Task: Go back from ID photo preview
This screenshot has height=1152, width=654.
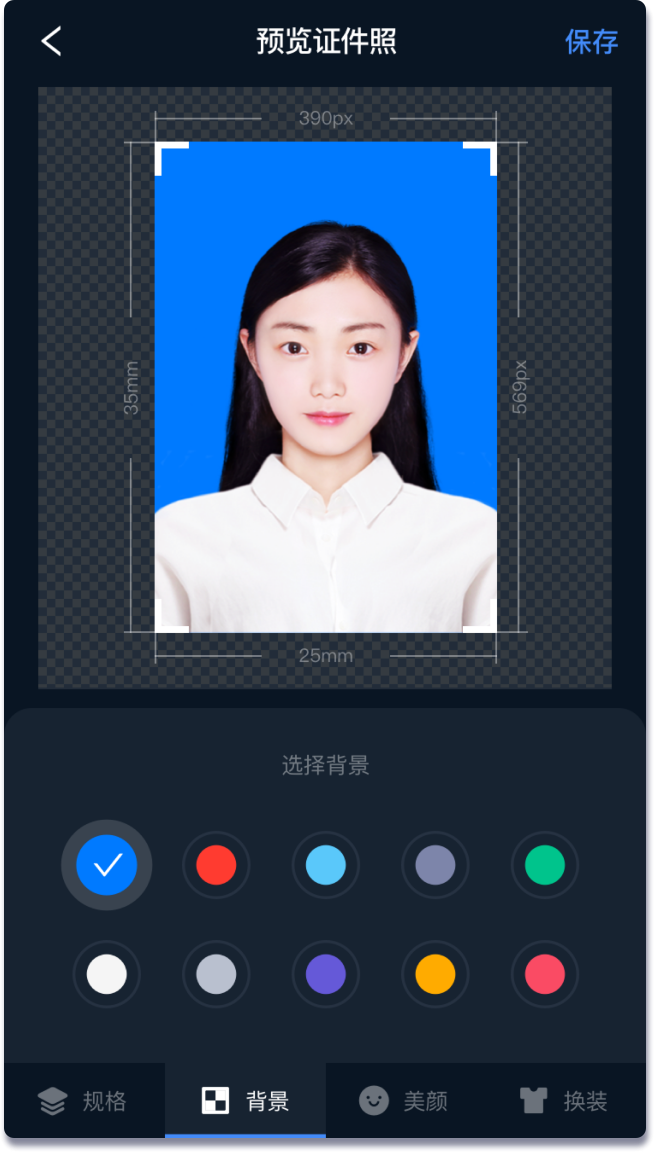Action: (x=52, y=42)
